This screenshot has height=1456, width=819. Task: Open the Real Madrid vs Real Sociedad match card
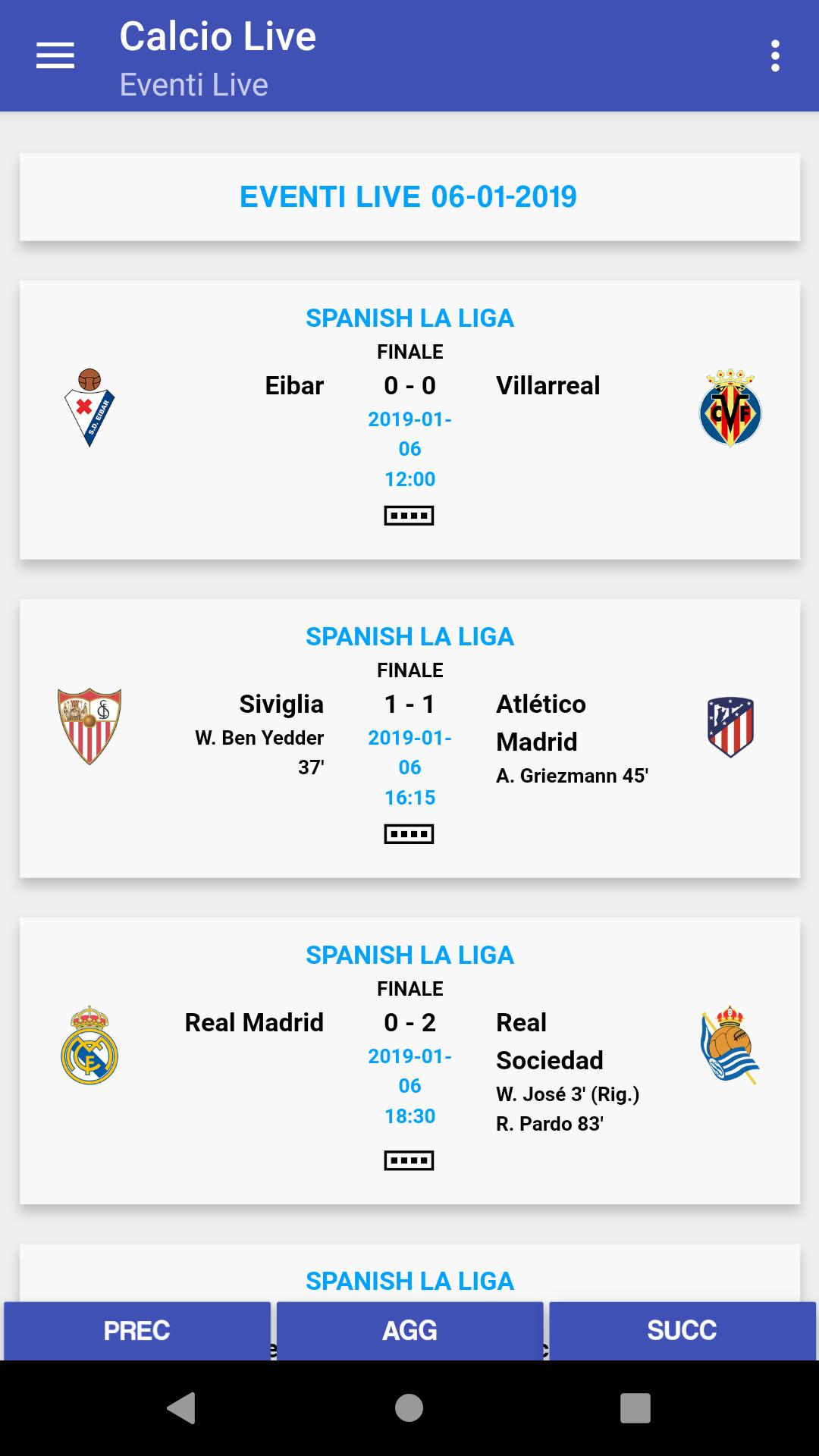pyautogui.click(x=409, y=1061)
